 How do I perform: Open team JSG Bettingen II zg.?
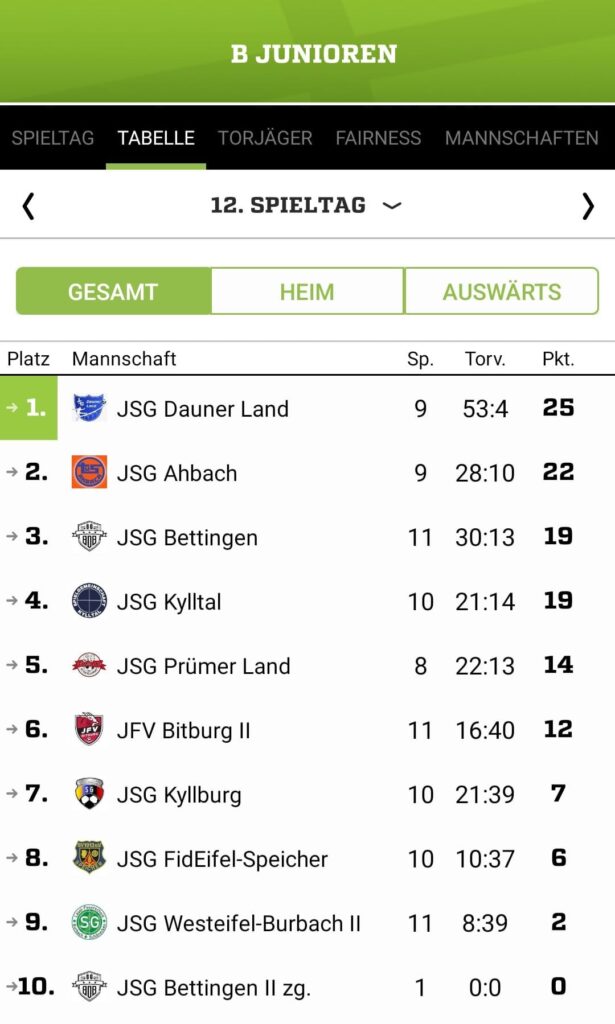point(308,987)
